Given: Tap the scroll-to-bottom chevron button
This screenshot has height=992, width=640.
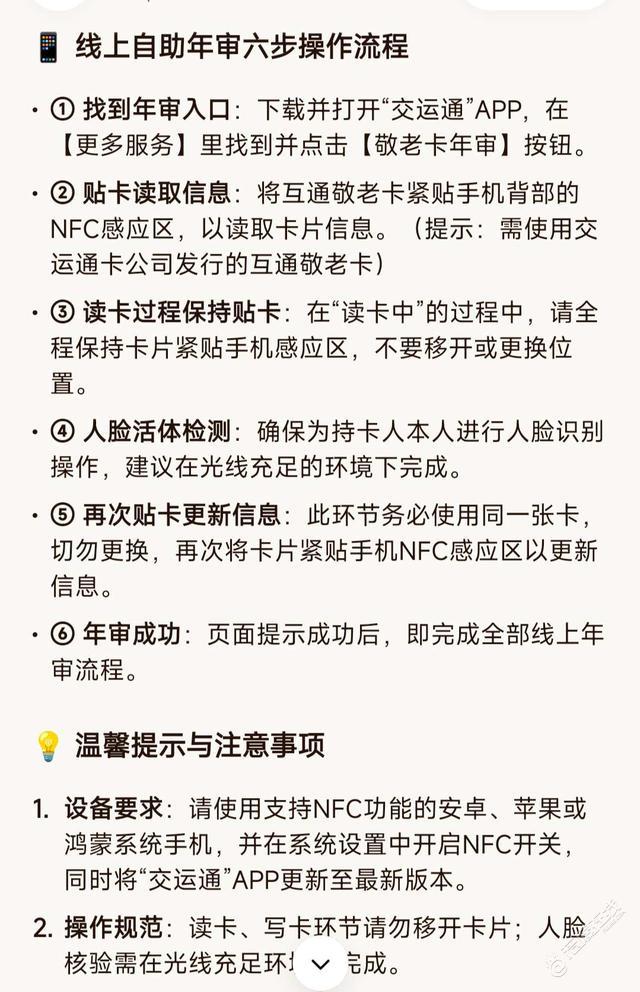Looking at the screenshot, I should coord(321,964).
